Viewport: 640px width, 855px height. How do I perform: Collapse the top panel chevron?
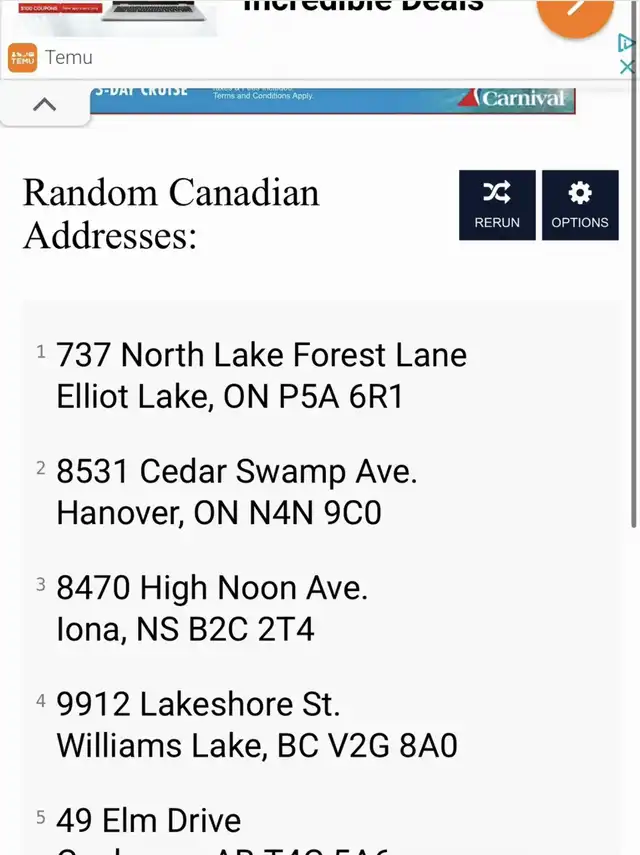[x=44, y=104]
